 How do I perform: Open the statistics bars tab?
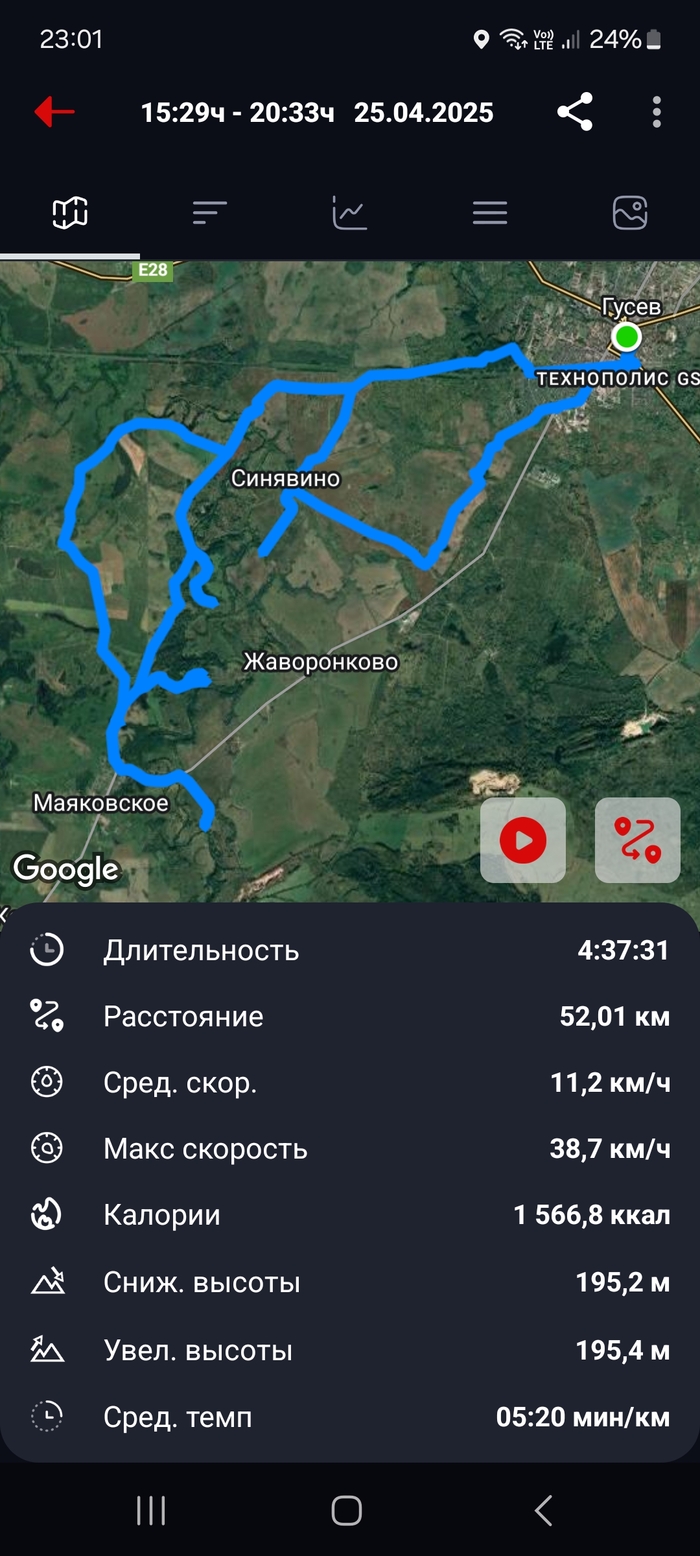pyautogui.click(x=210, y=212)
